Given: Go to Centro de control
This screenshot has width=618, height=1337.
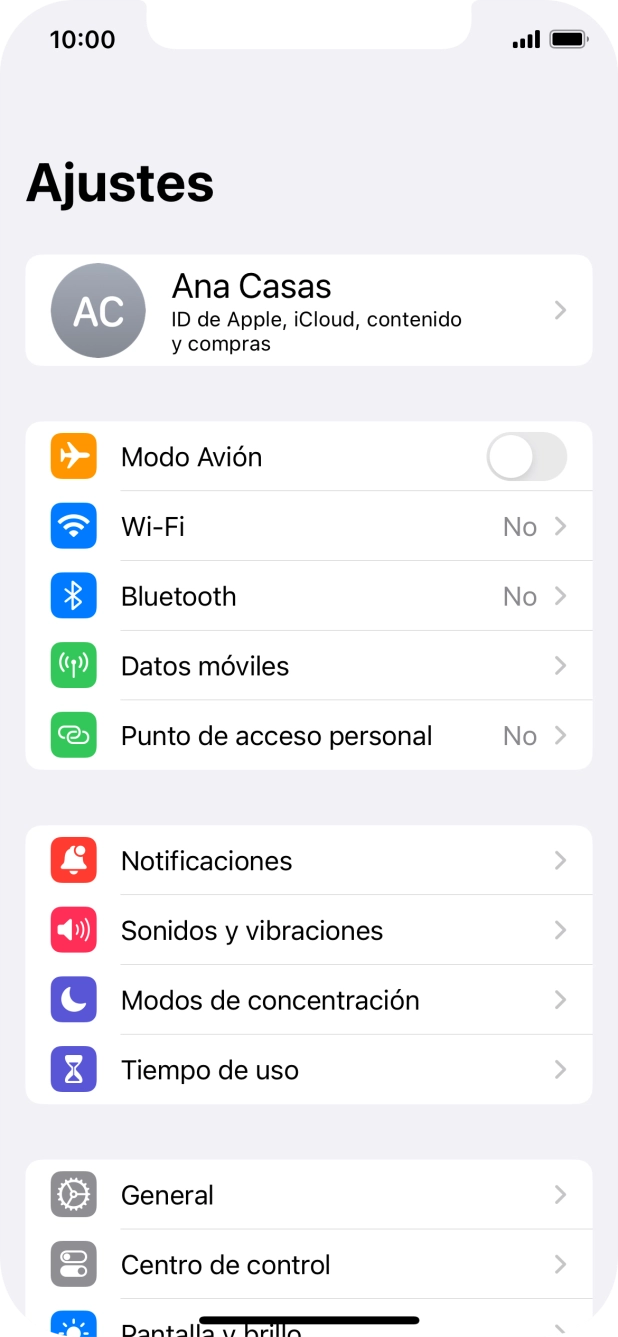Looking at the screenshot, I should pyautogui.click(x=308, y=1265).
